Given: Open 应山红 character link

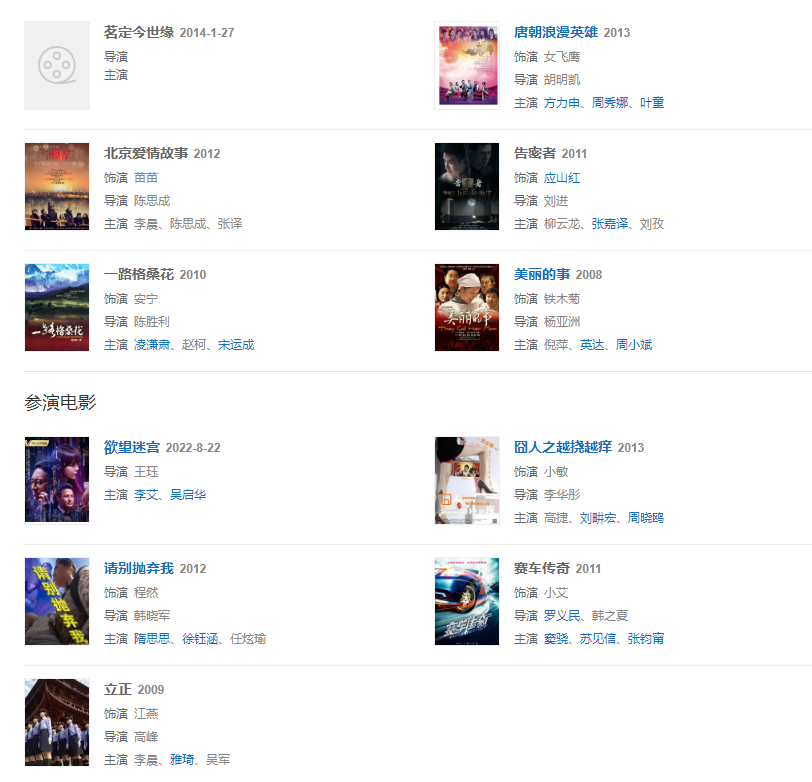Looking at the screenshot, I should (x=562, y=178).
